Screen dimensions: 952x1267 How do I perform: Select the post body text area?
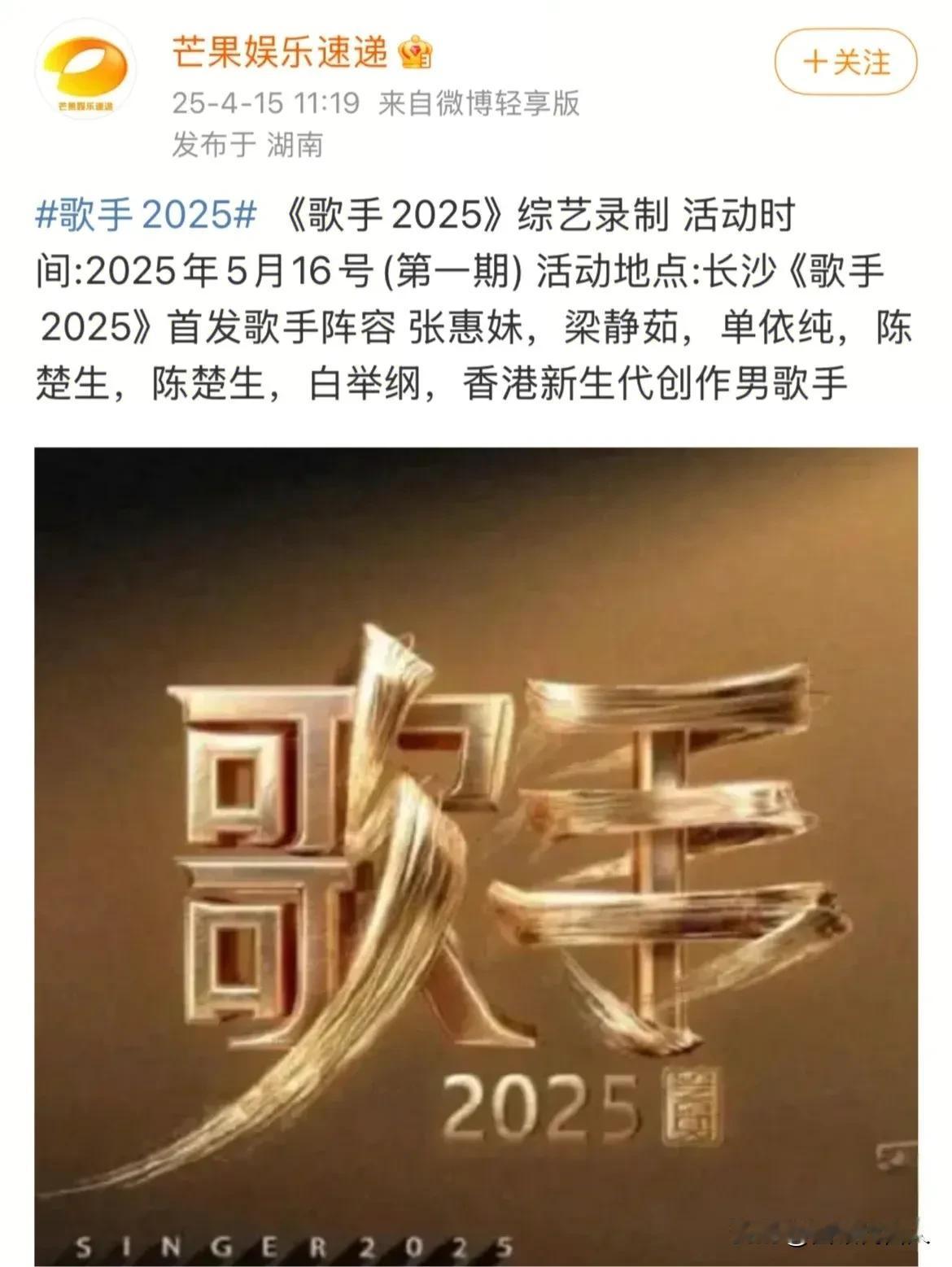click(x=476, y=301)
